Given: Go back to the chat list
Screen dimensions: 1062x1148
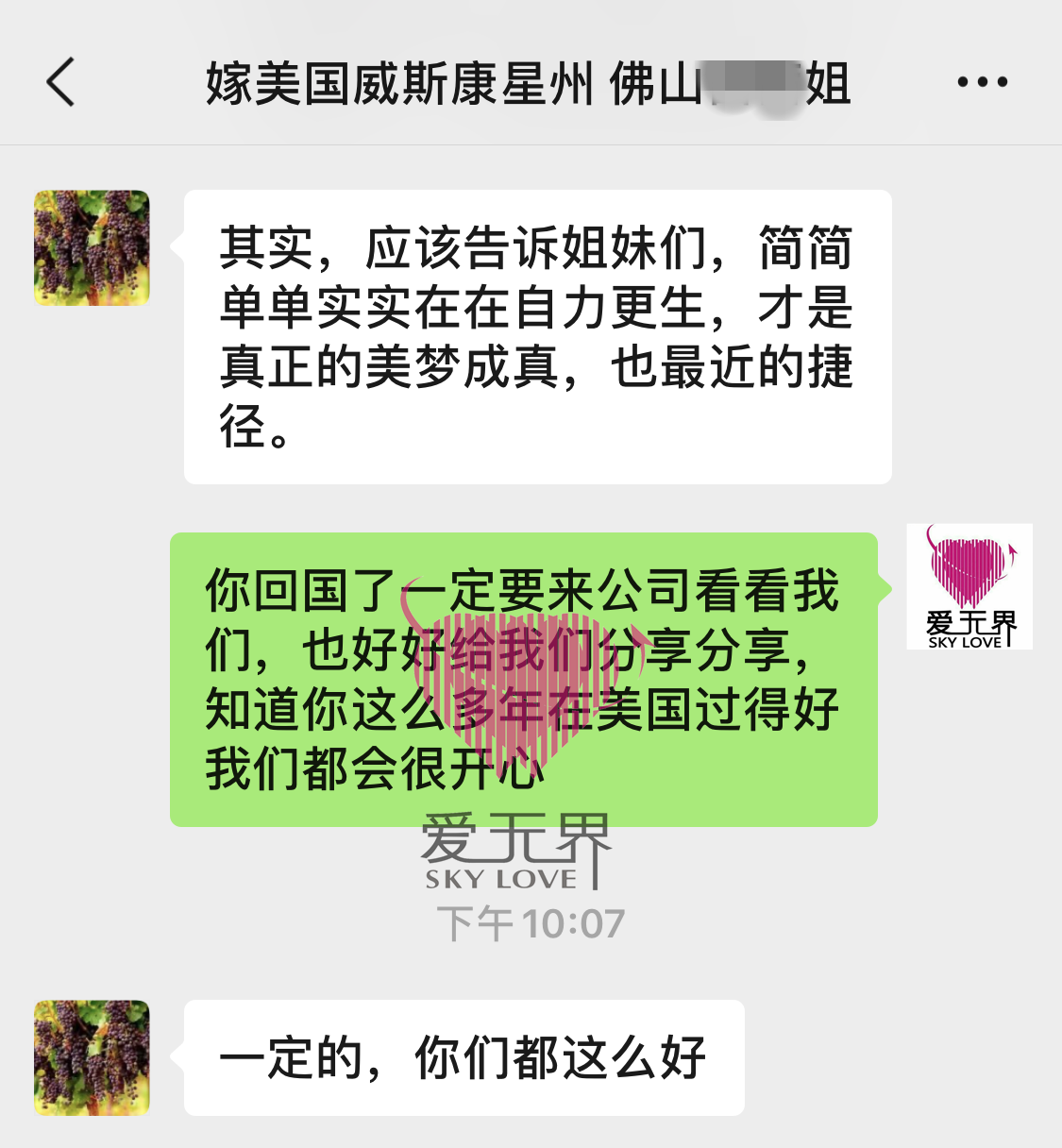Looking at the screenshot, I should 60,82.
